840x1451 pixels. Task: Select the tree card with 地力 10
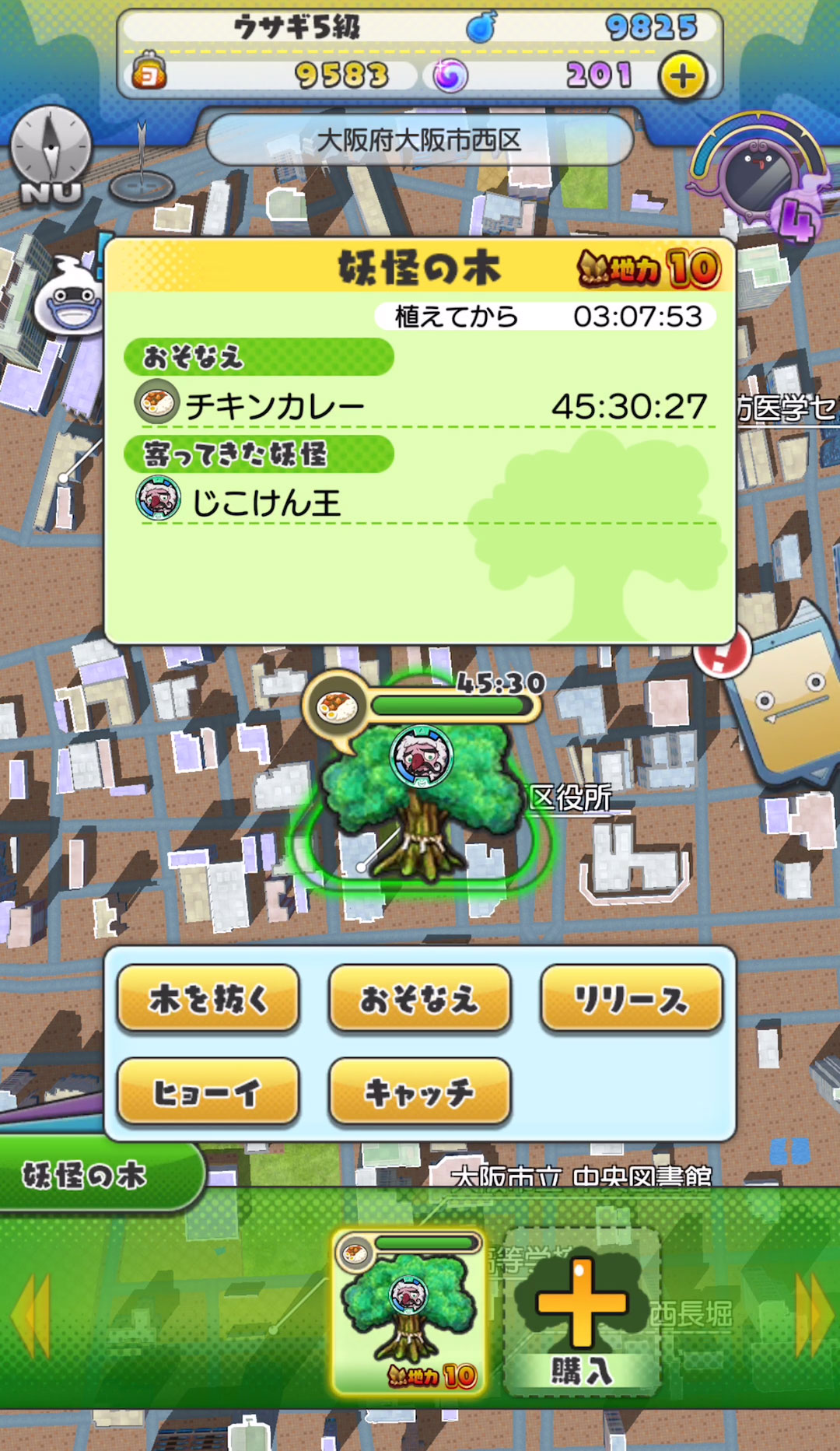tap(408, 1312)
